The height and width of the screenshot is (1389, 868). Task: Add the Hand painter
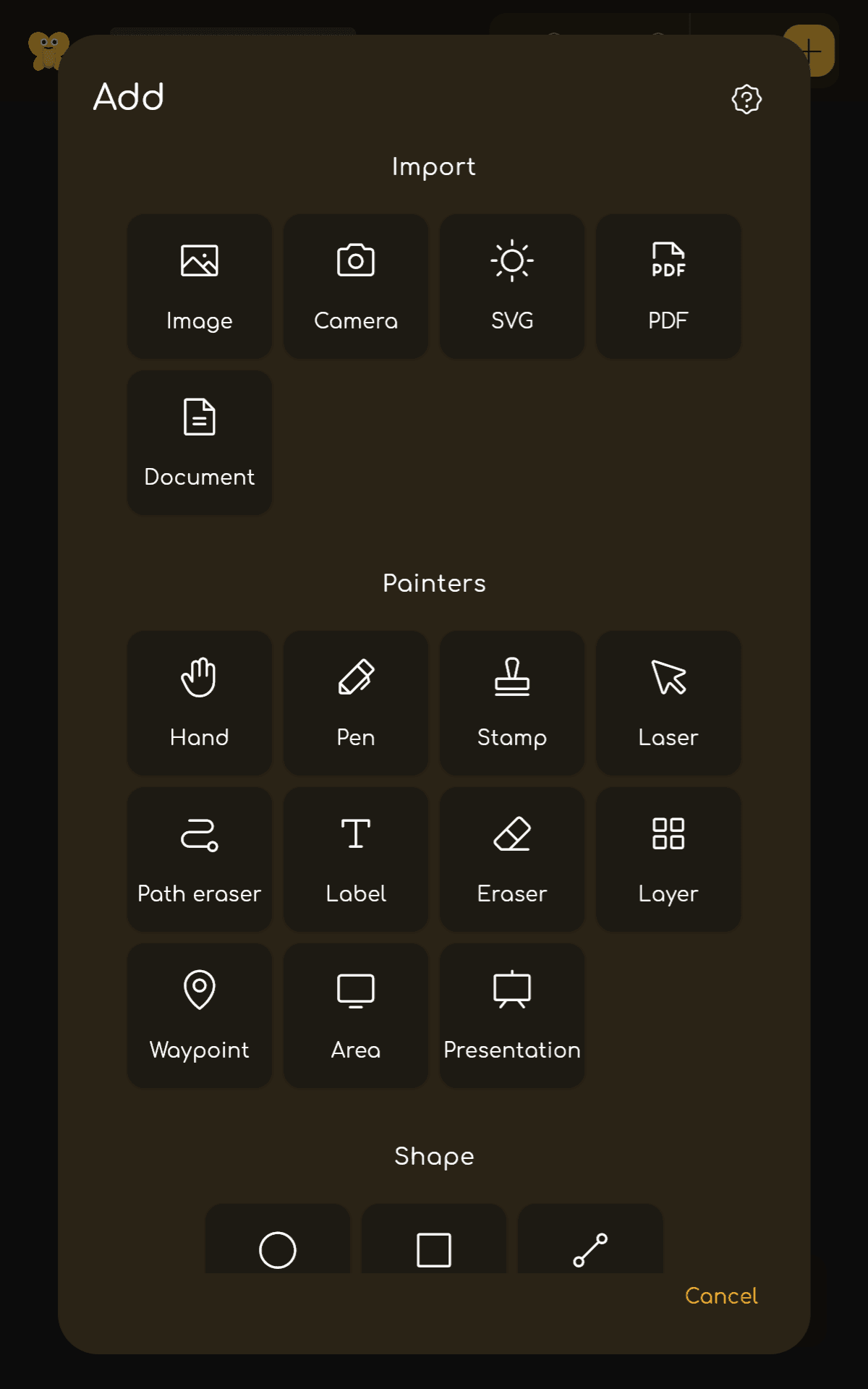coord(200,702)
